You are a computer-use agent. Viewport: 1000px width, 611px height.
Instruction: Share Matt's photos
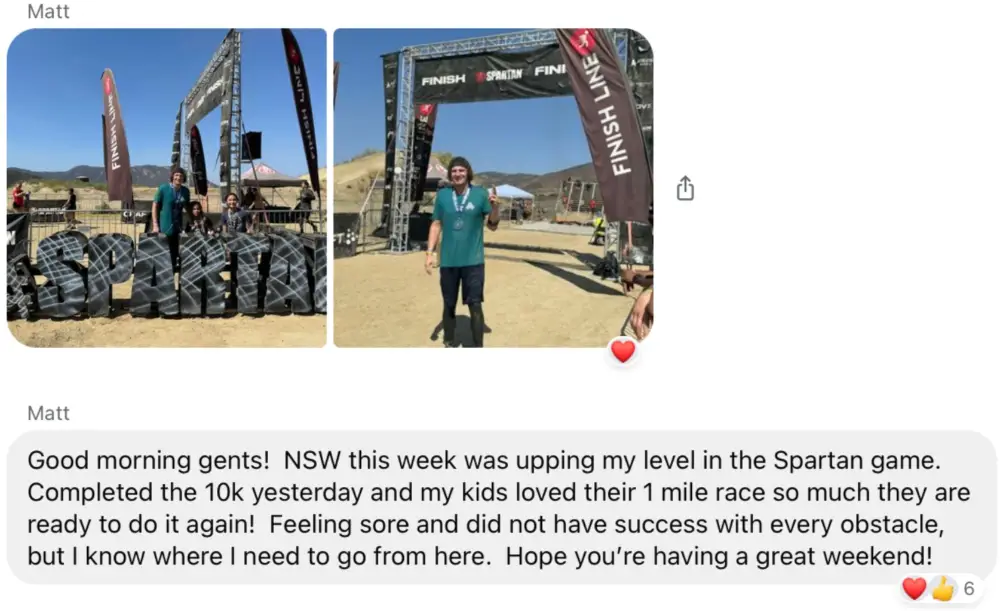[685, 188]
